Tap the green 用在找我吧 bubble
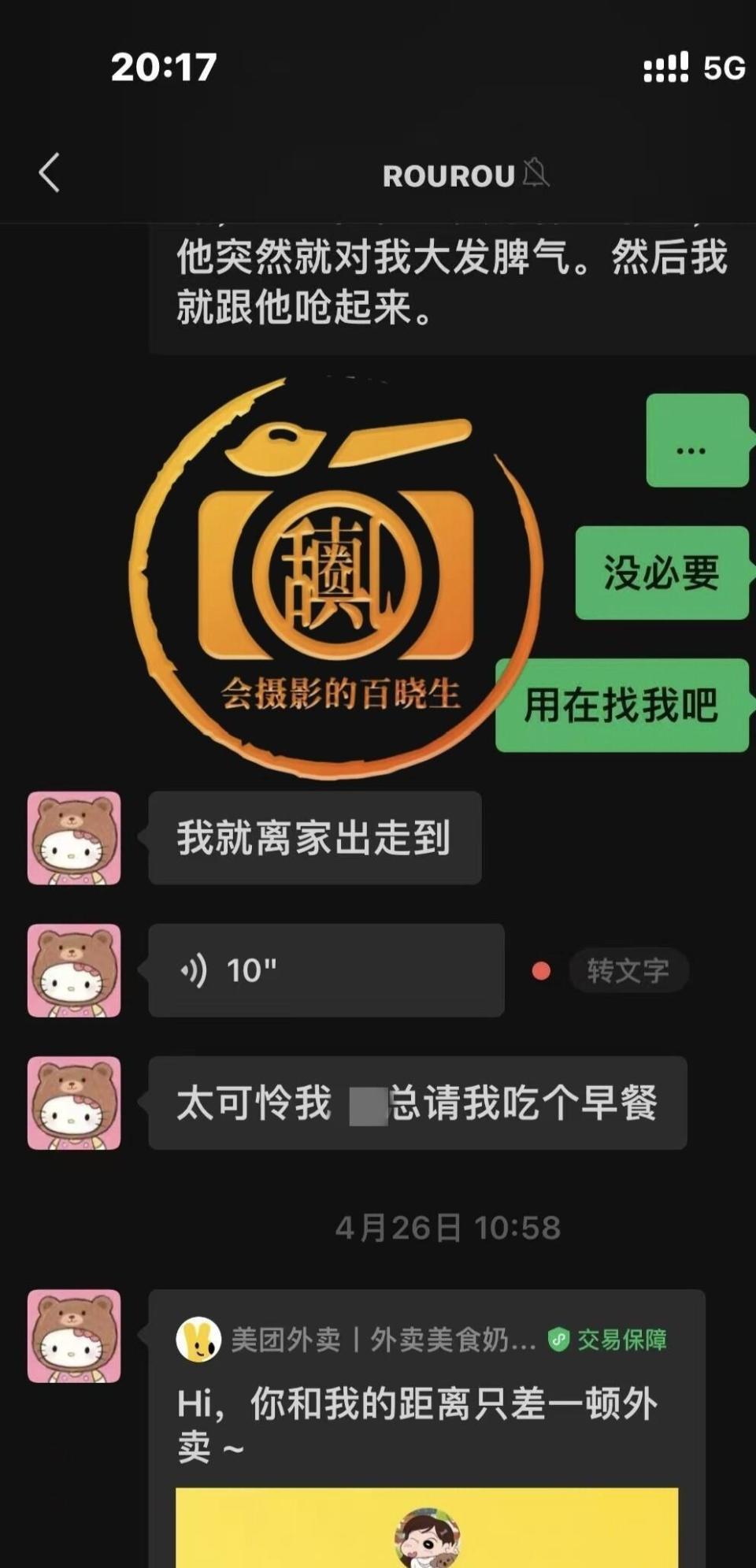Image resolution: width=756 pixels, height=1568 pixels. 622,707
